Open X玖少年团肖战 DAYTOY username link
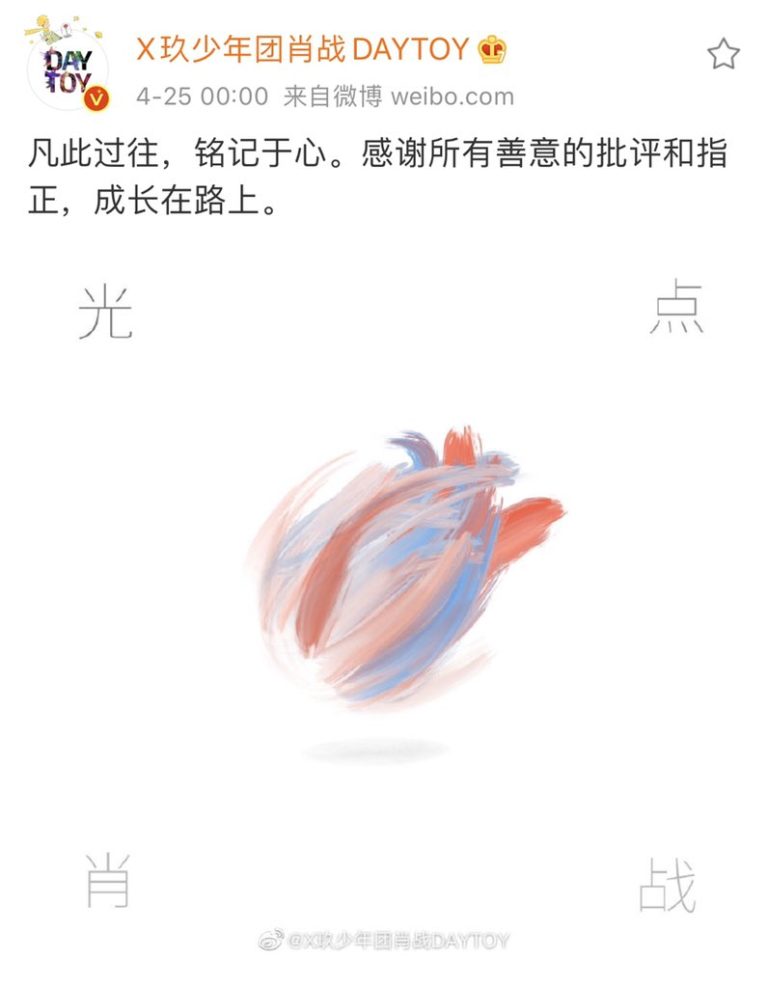 coord(302,50)
